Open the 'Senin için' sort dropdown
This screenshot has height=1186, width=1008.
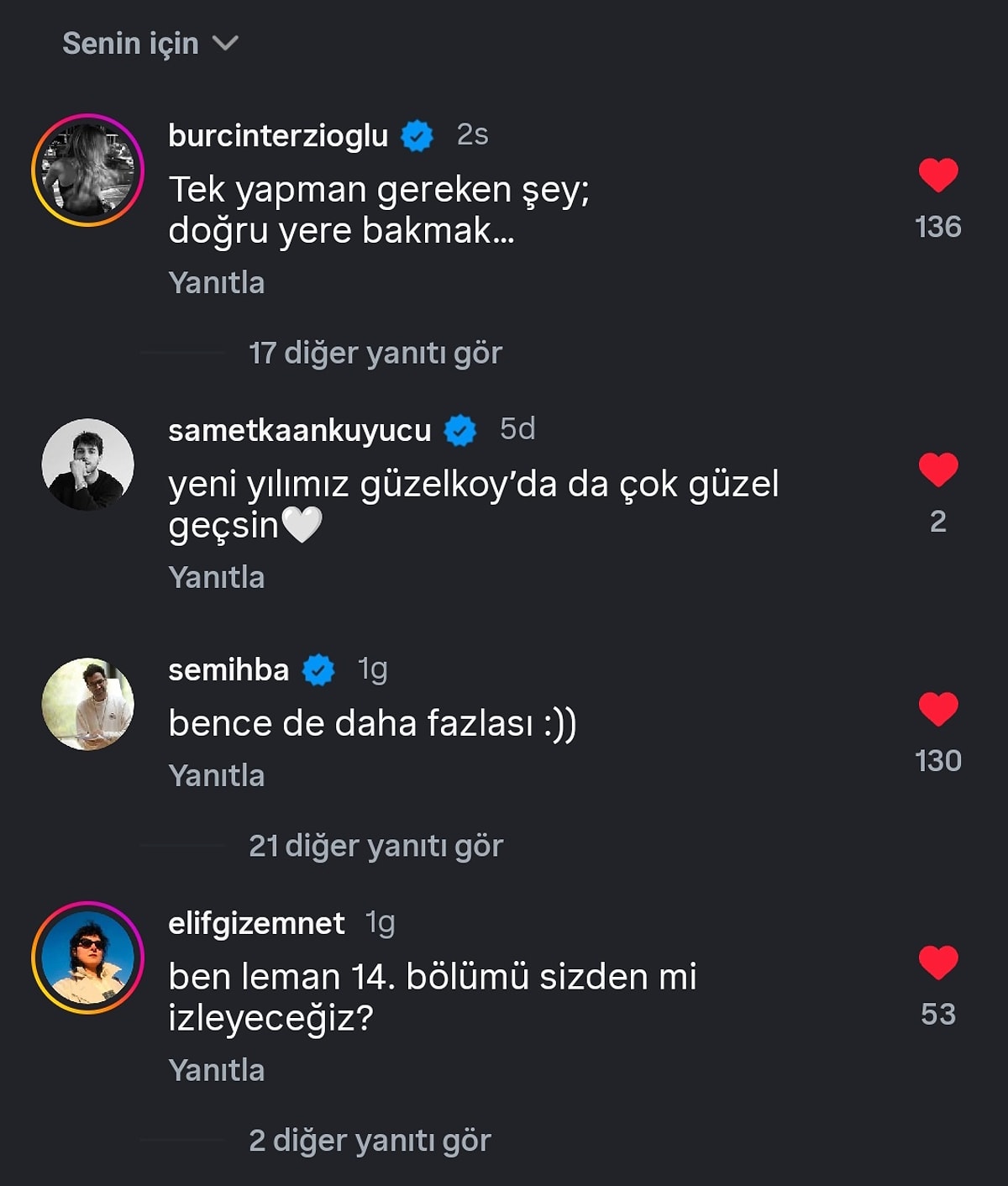click(150, 44)
